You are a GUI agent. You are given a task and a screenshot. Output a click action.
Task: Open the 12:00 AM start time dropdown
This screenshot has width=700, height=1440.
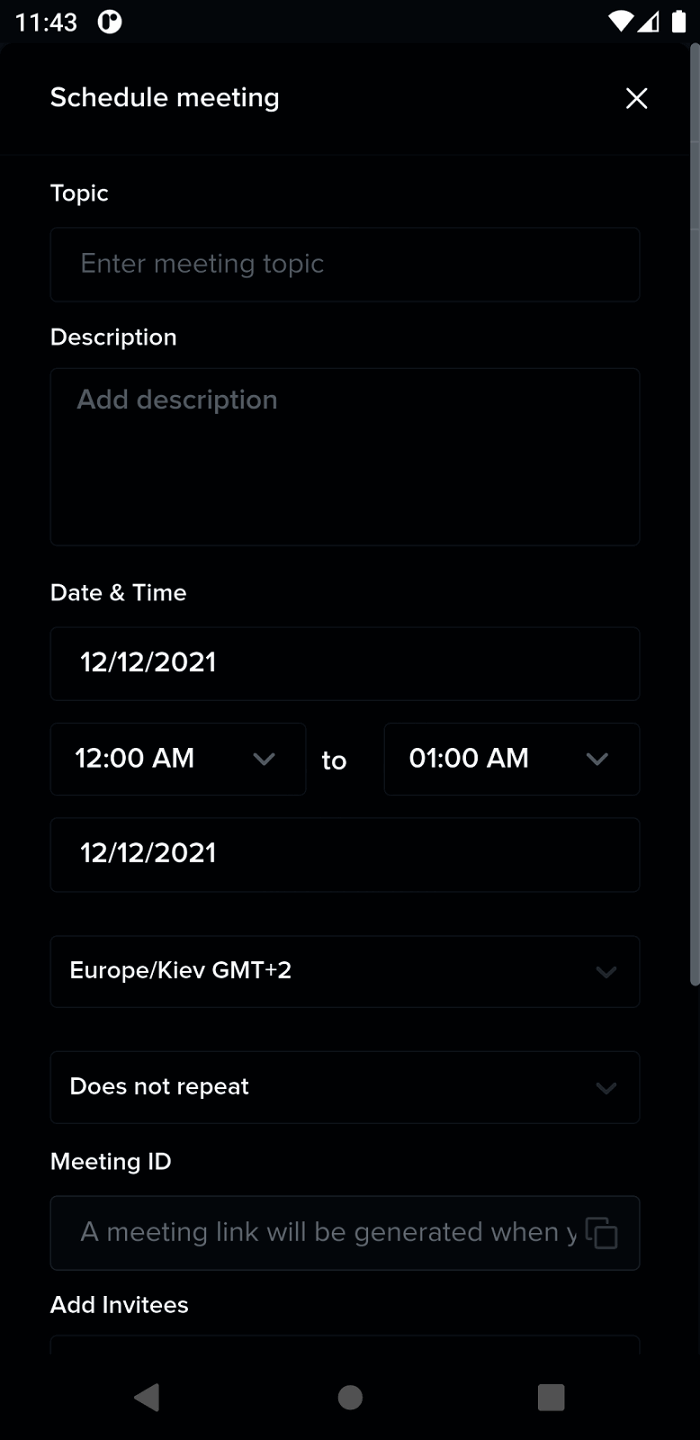(x=178, y=759)
